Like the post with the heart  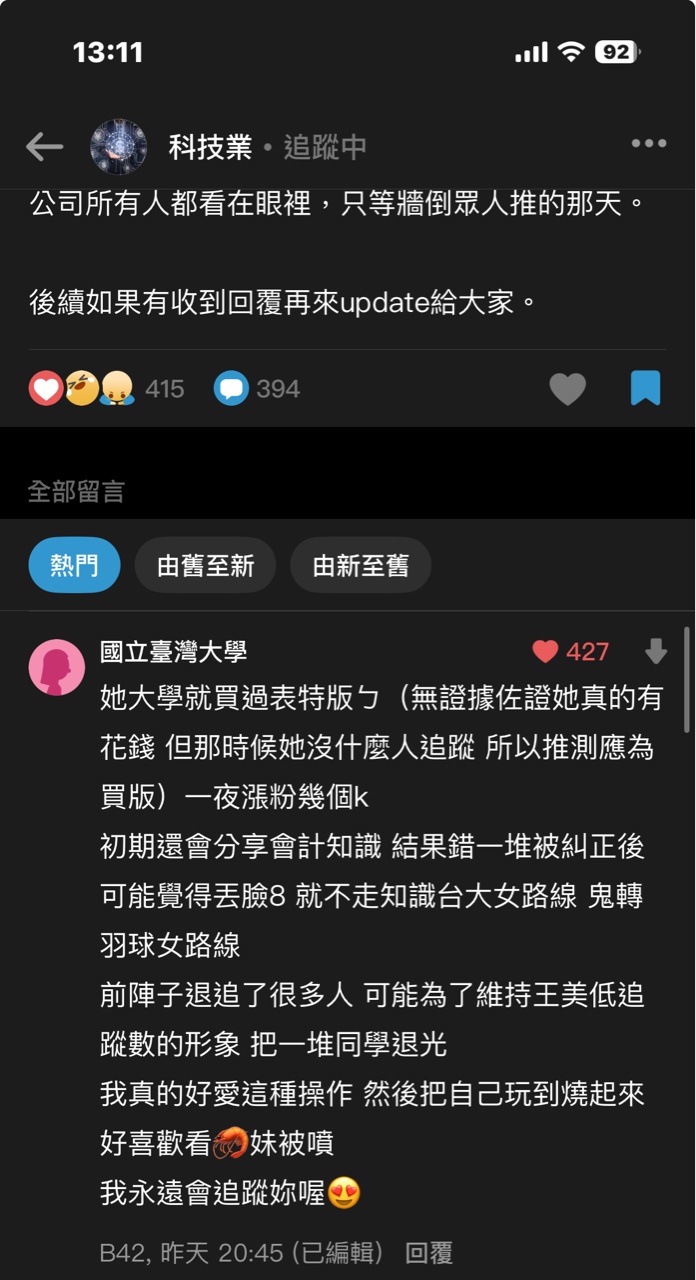click(x=568, y=388)
